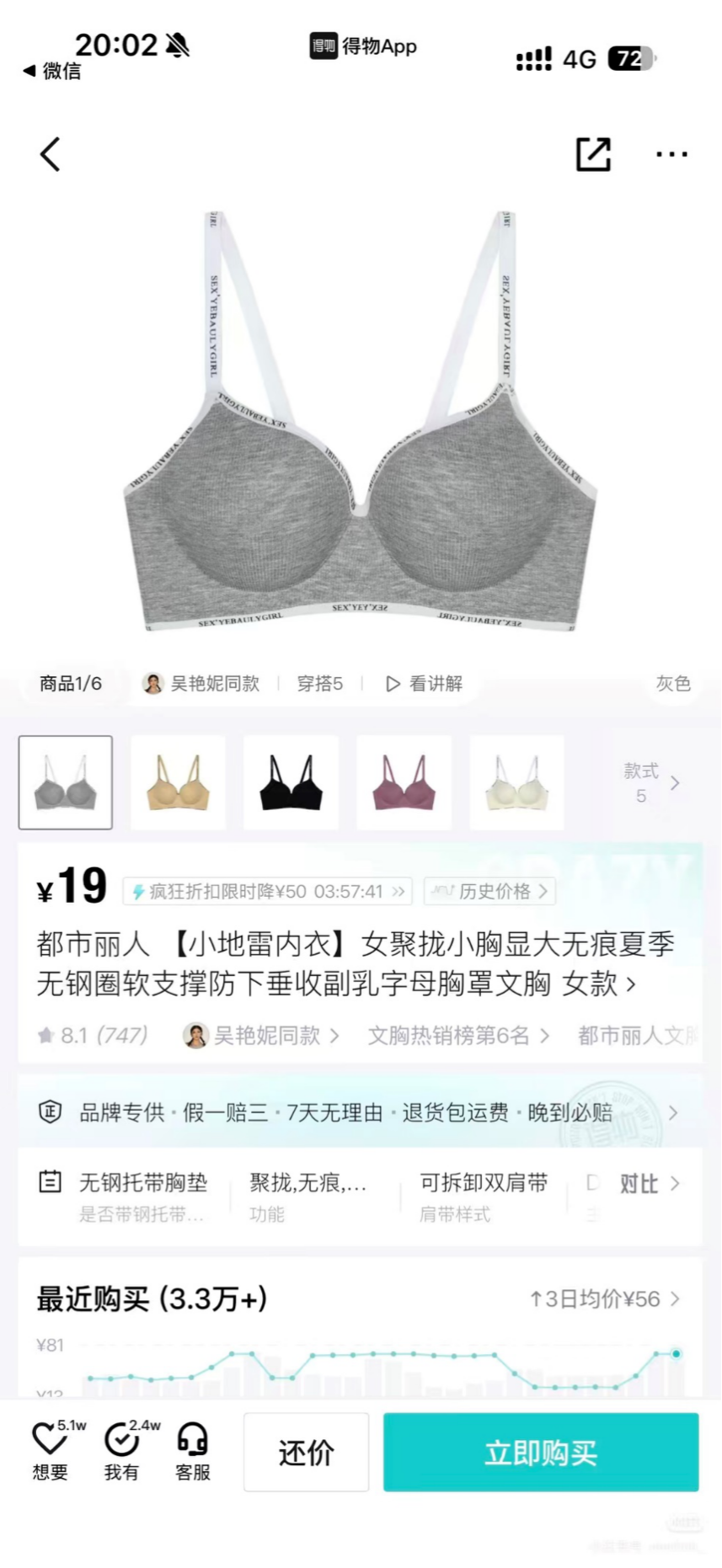
Task: Watch the 看讲解 product explanation
Action: [425, 683]
